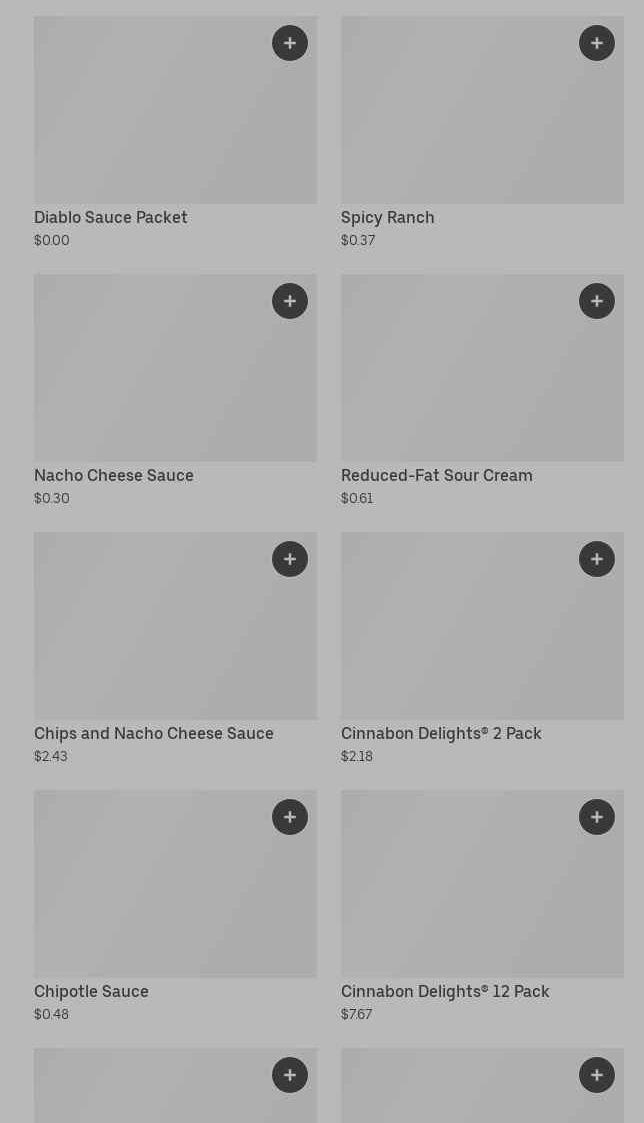View Chipotle Sauce item details
Viewport: 644px width, 1123px height.
pyautogui.click(x=176, y=906)
